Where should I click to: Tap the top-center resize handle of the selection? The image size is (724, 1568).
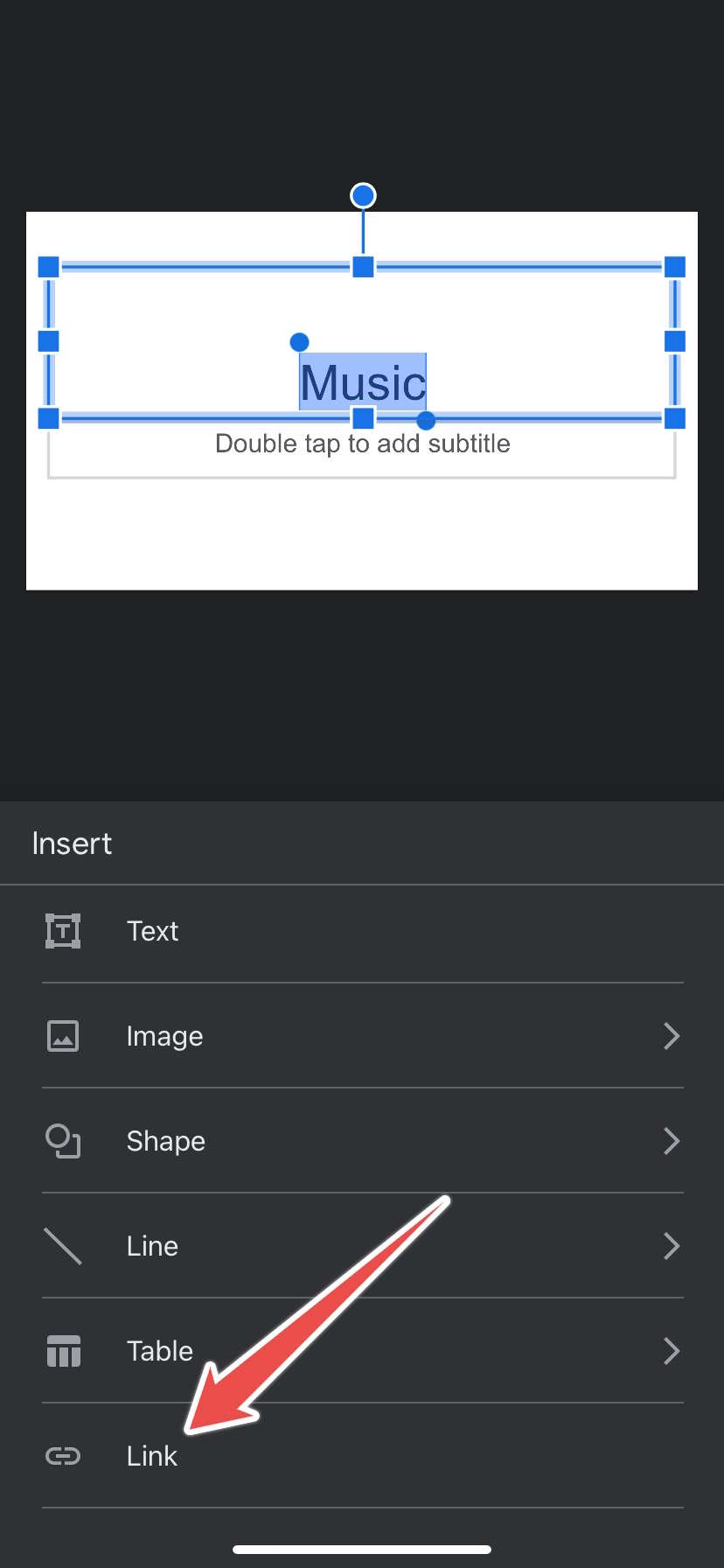click(362, 266)
